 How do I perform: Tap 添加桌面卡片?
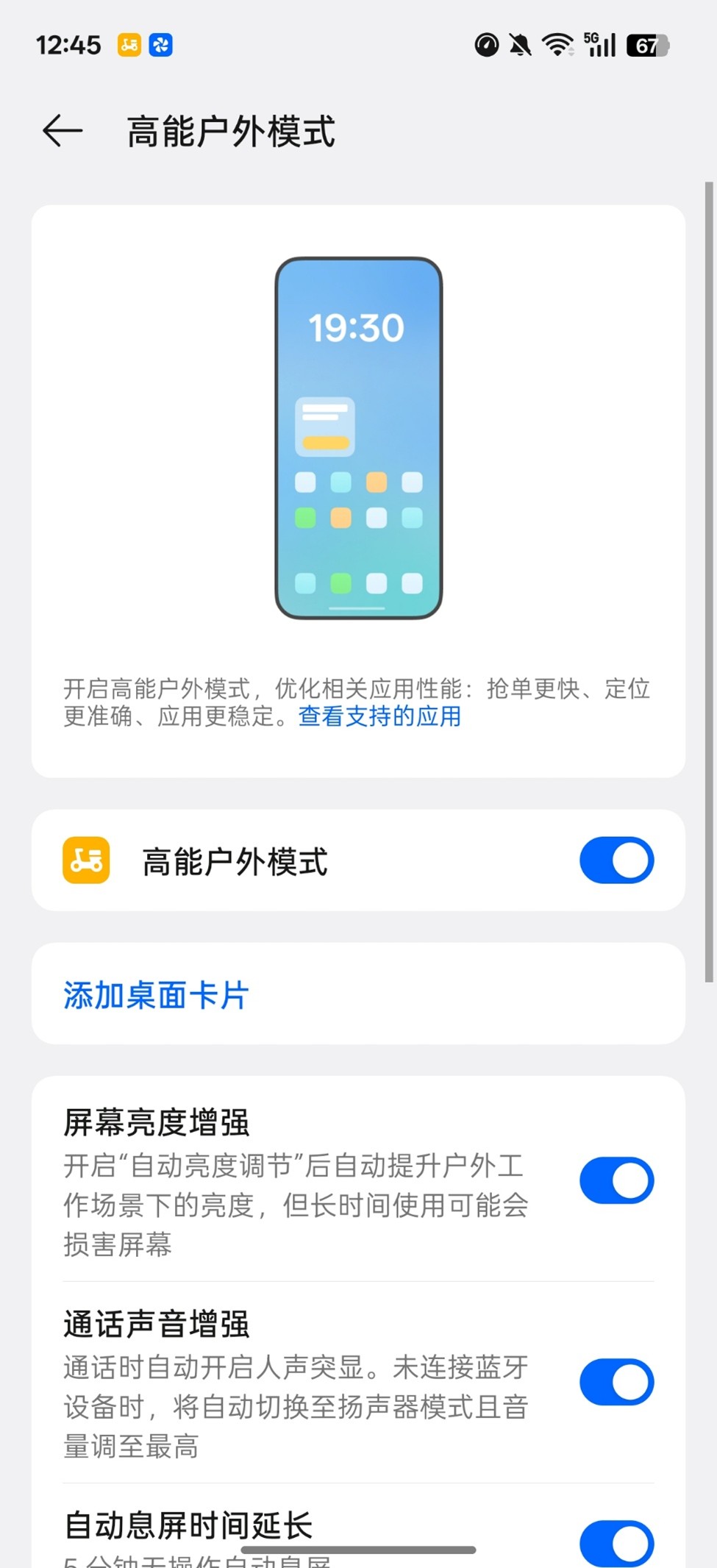click(156, 995)
